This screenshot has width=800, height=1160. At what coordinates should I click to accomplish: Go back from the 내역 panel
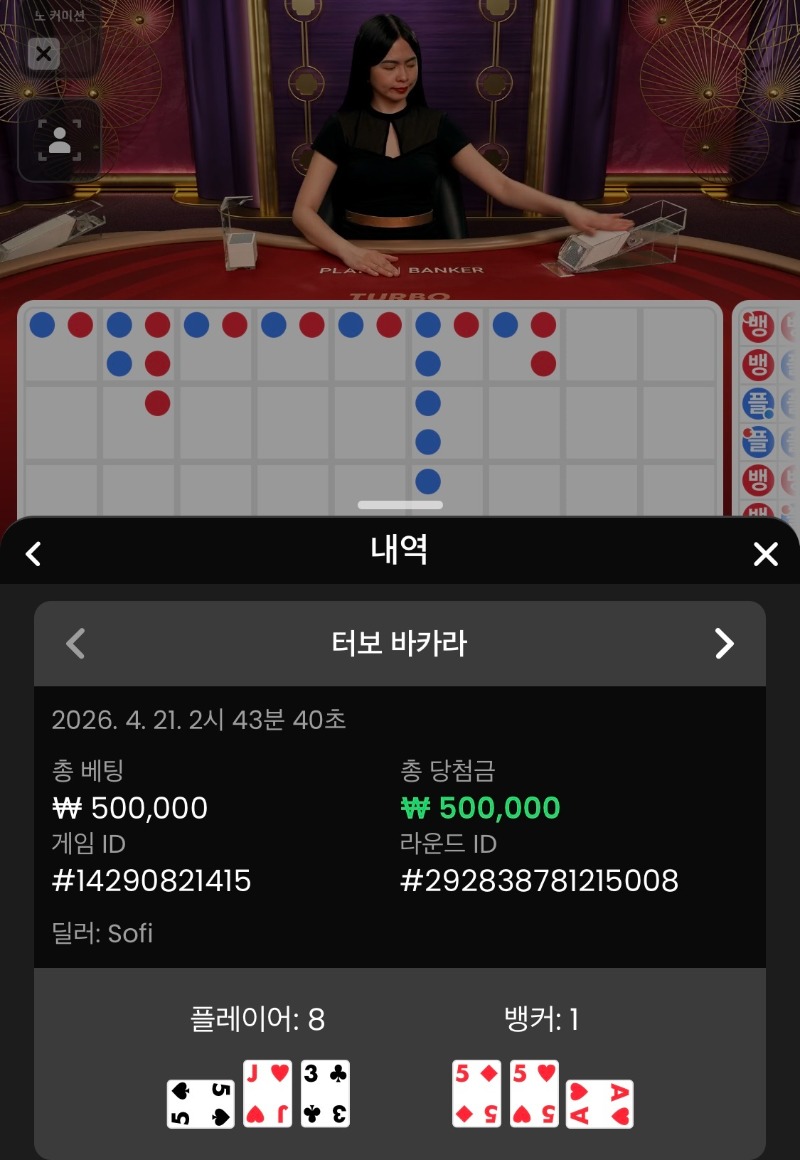[x=33, y=554]
